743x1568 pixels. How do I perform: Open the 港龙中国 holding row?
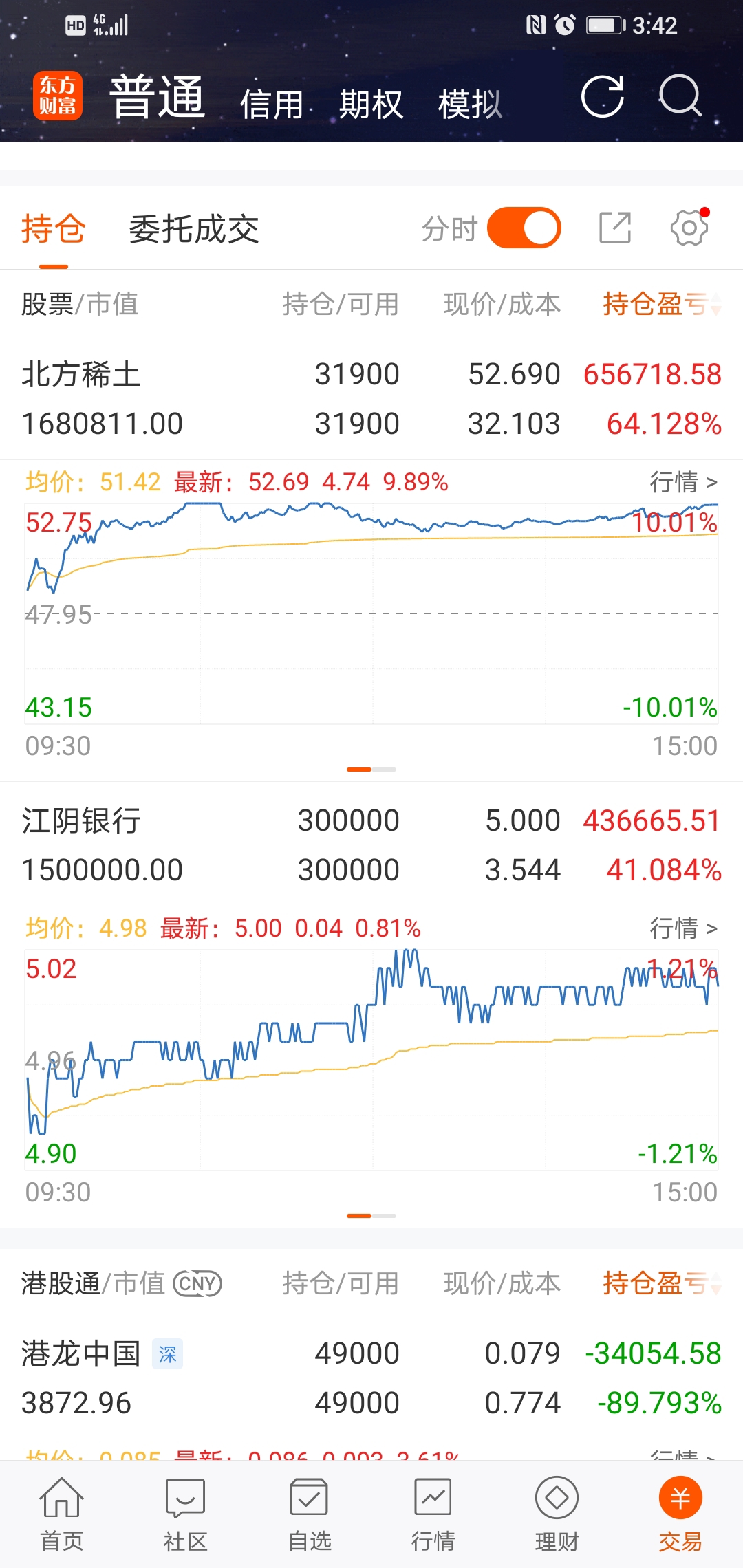[x=371, y=1378]
